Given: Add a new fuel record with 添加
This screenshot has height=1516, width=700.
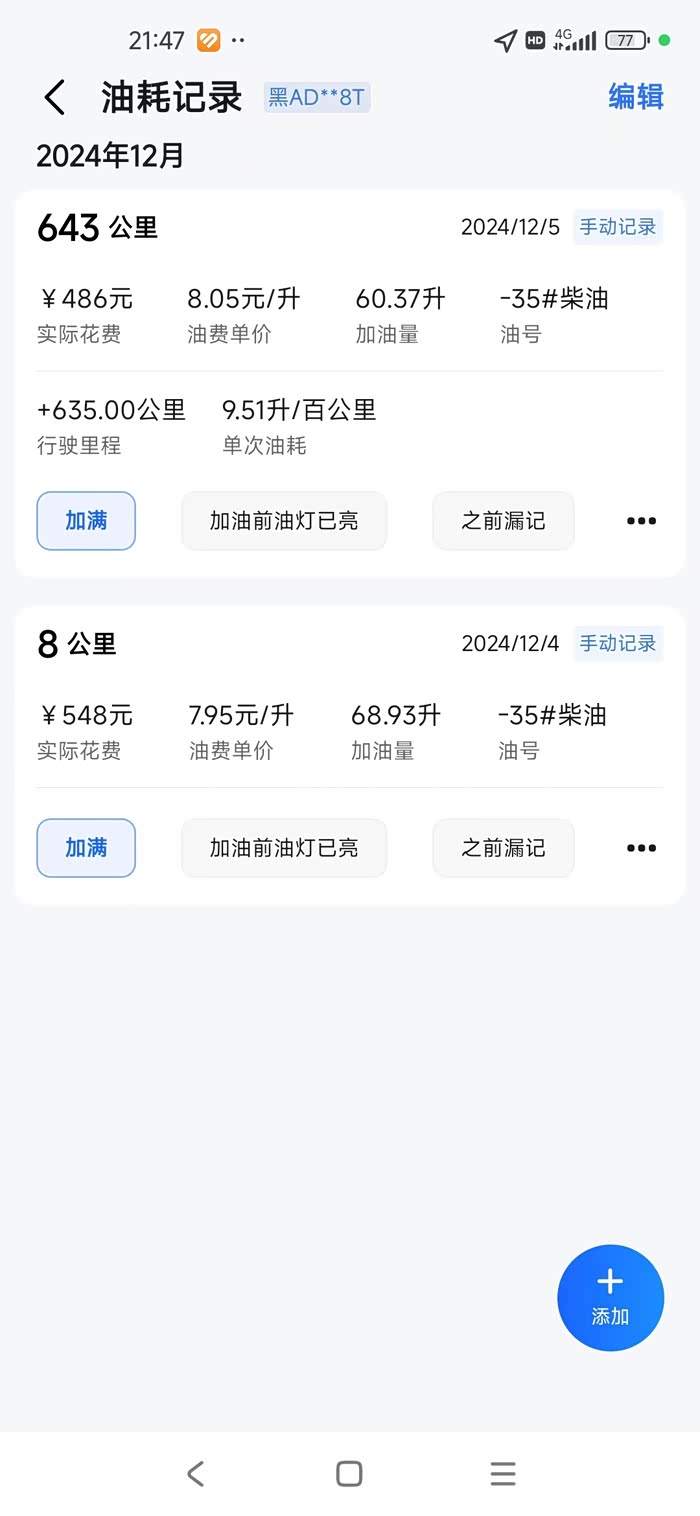Looking at the screenshot, I should coord(610,1297).
